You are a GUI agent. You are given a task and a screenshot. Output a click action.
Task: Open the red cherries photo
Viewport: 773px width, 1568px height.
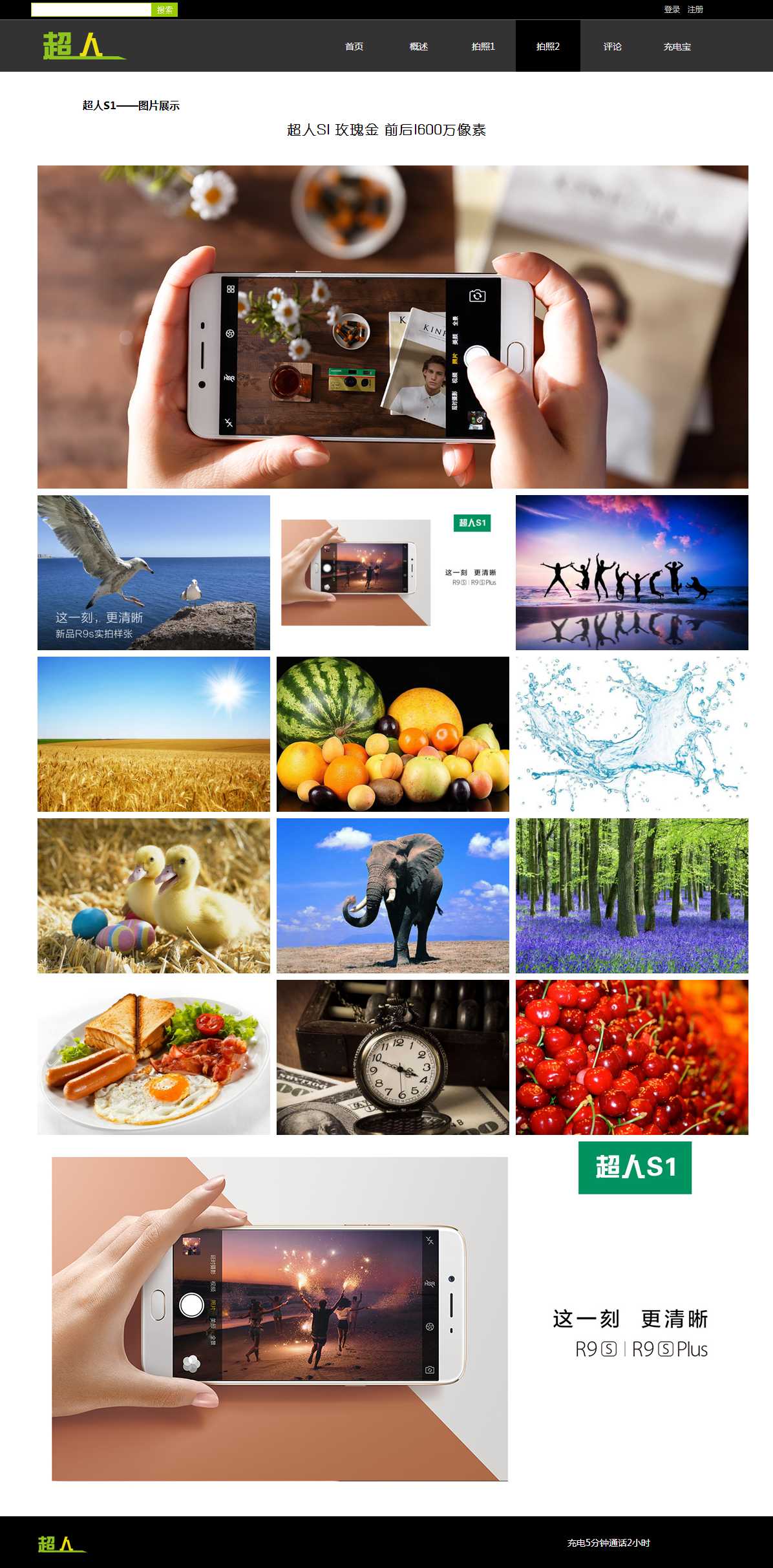click(632, 1057)
